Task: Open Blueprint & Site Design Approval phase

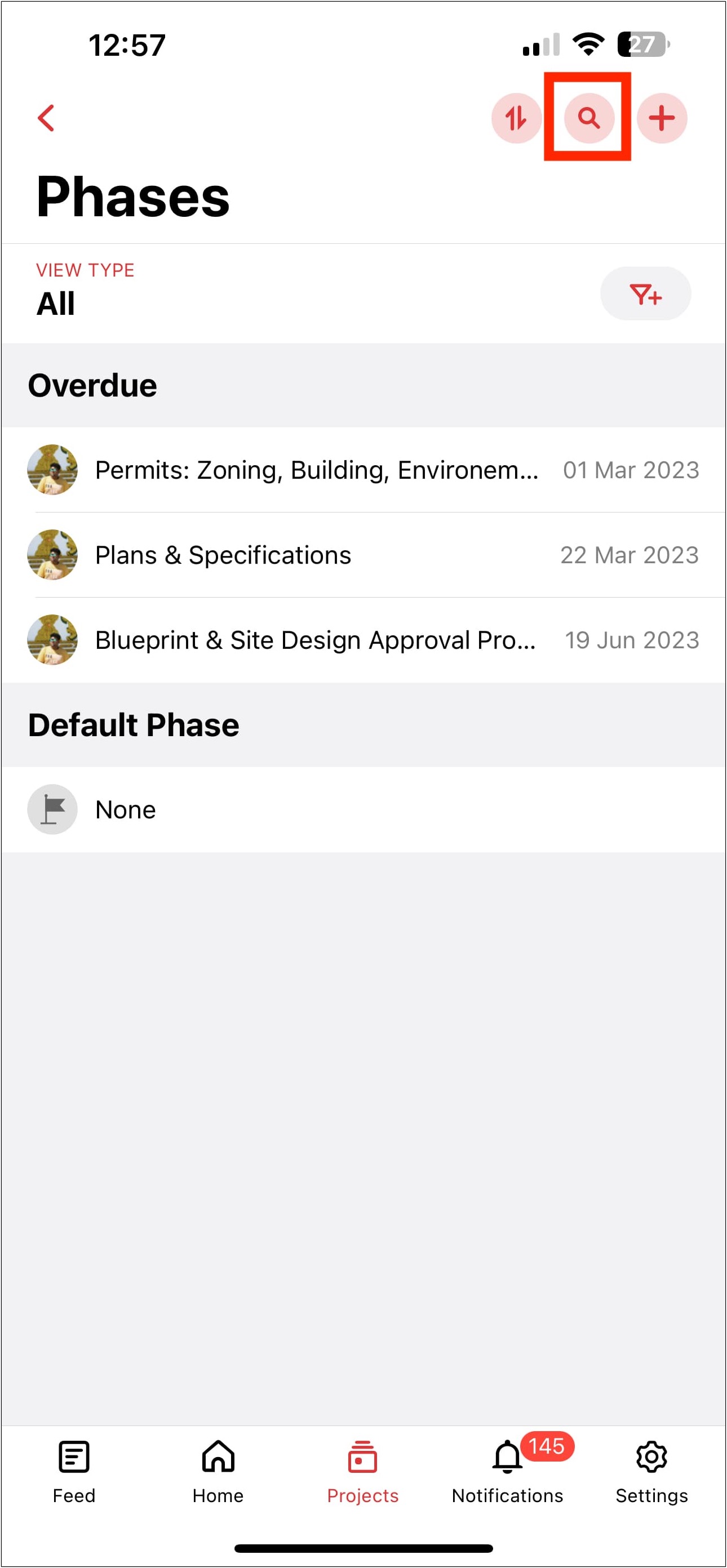Action: click(316, 640)
